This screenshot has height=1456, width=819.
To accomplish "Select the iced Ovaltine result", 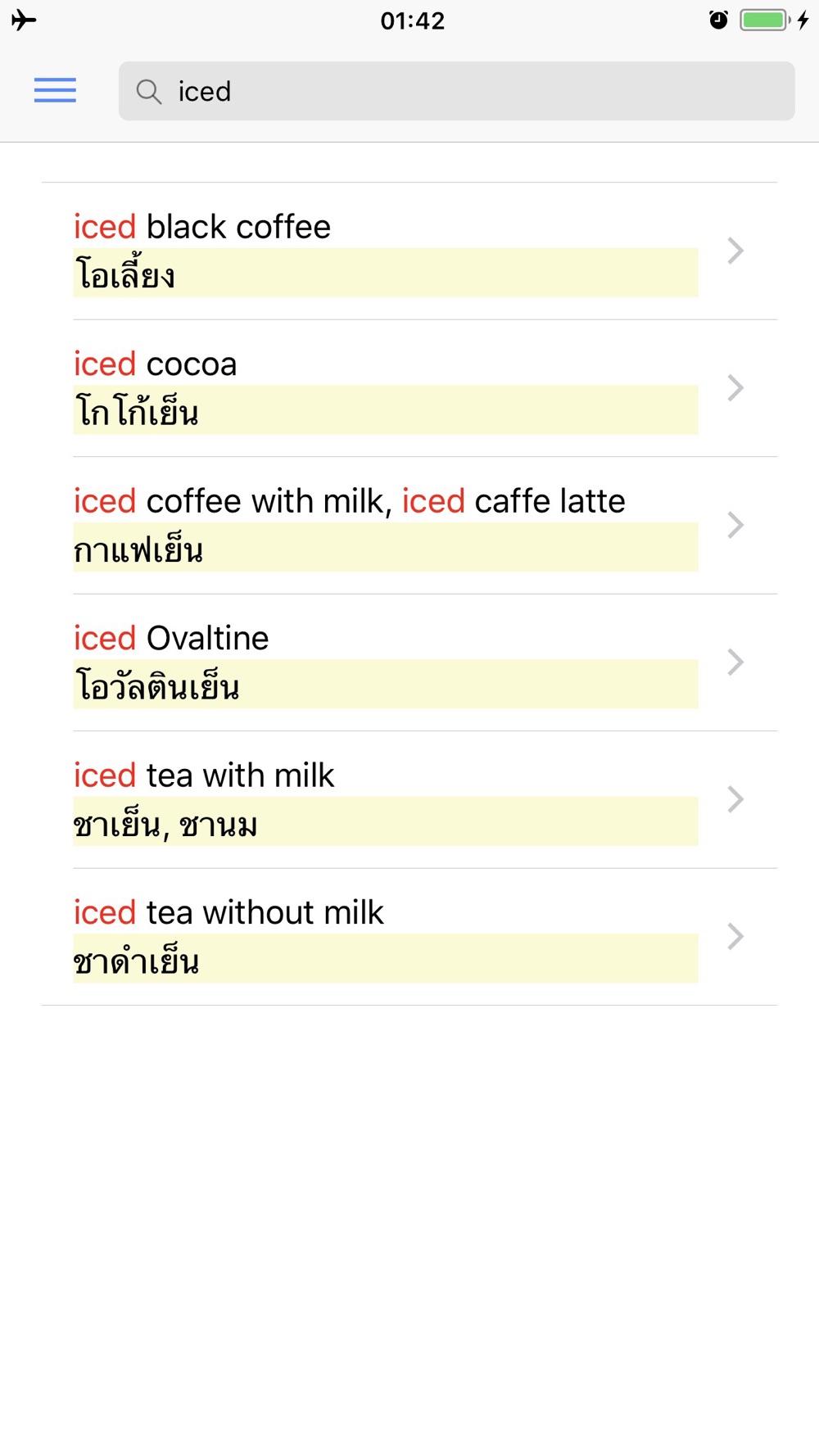I will 409,662.
